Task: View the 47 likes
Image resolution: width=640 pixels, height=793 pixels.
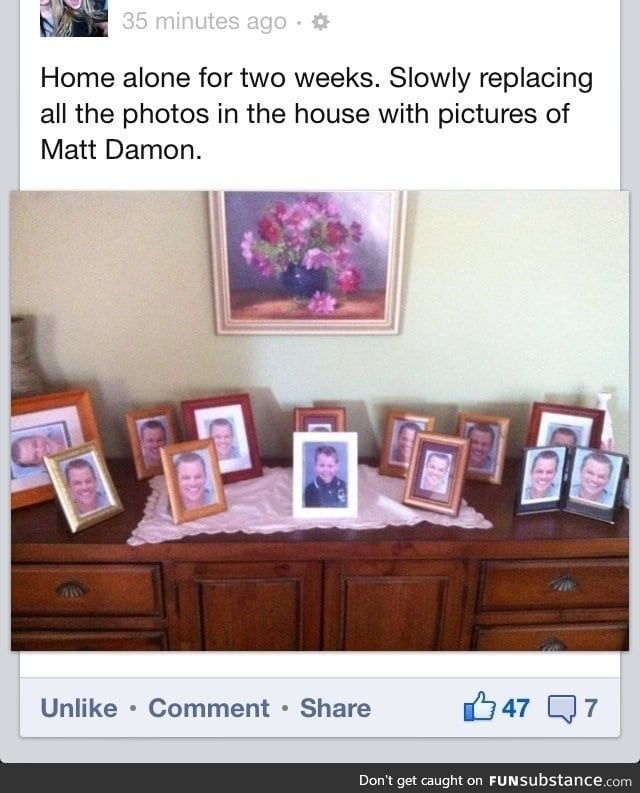Action: pos(497,708)
